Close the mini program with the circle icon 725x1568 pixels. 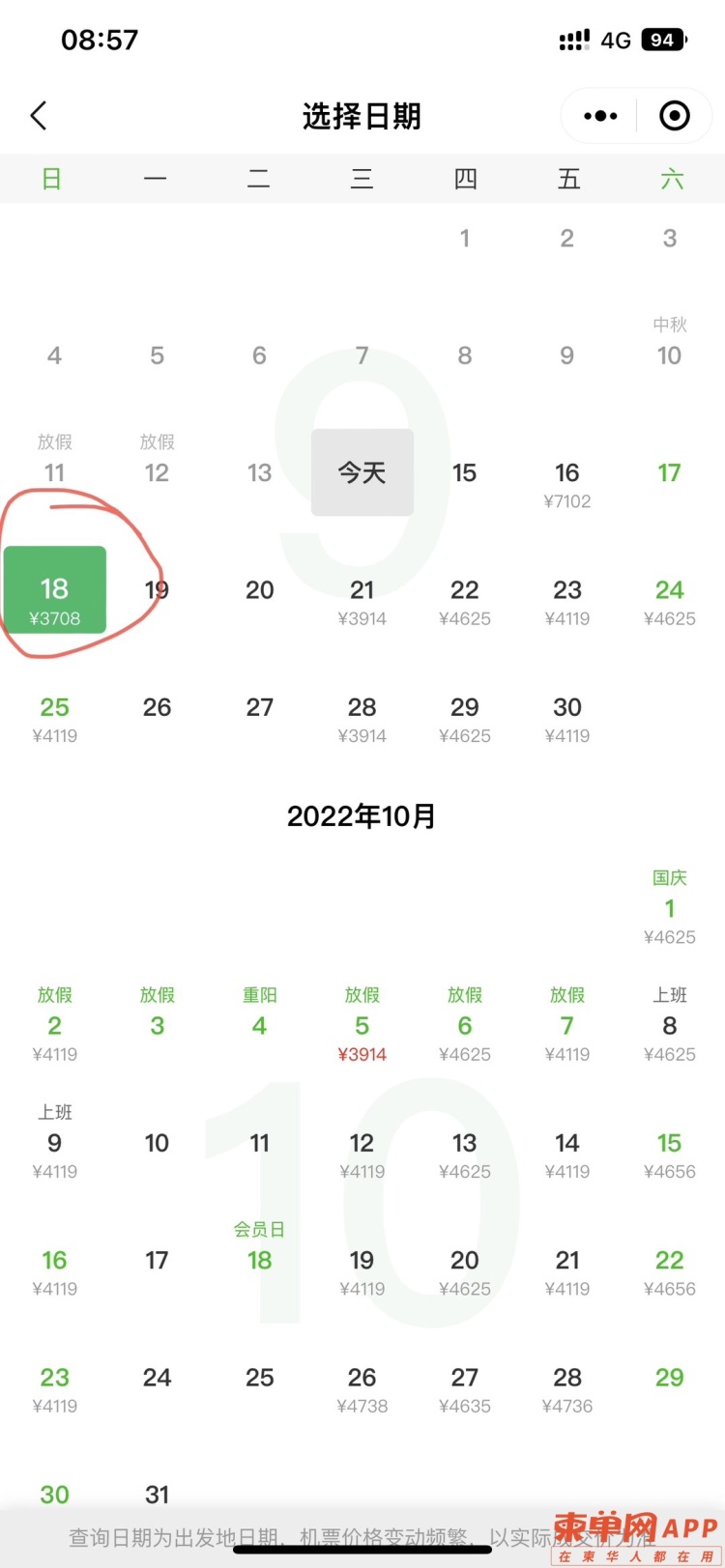click(674, 116)
